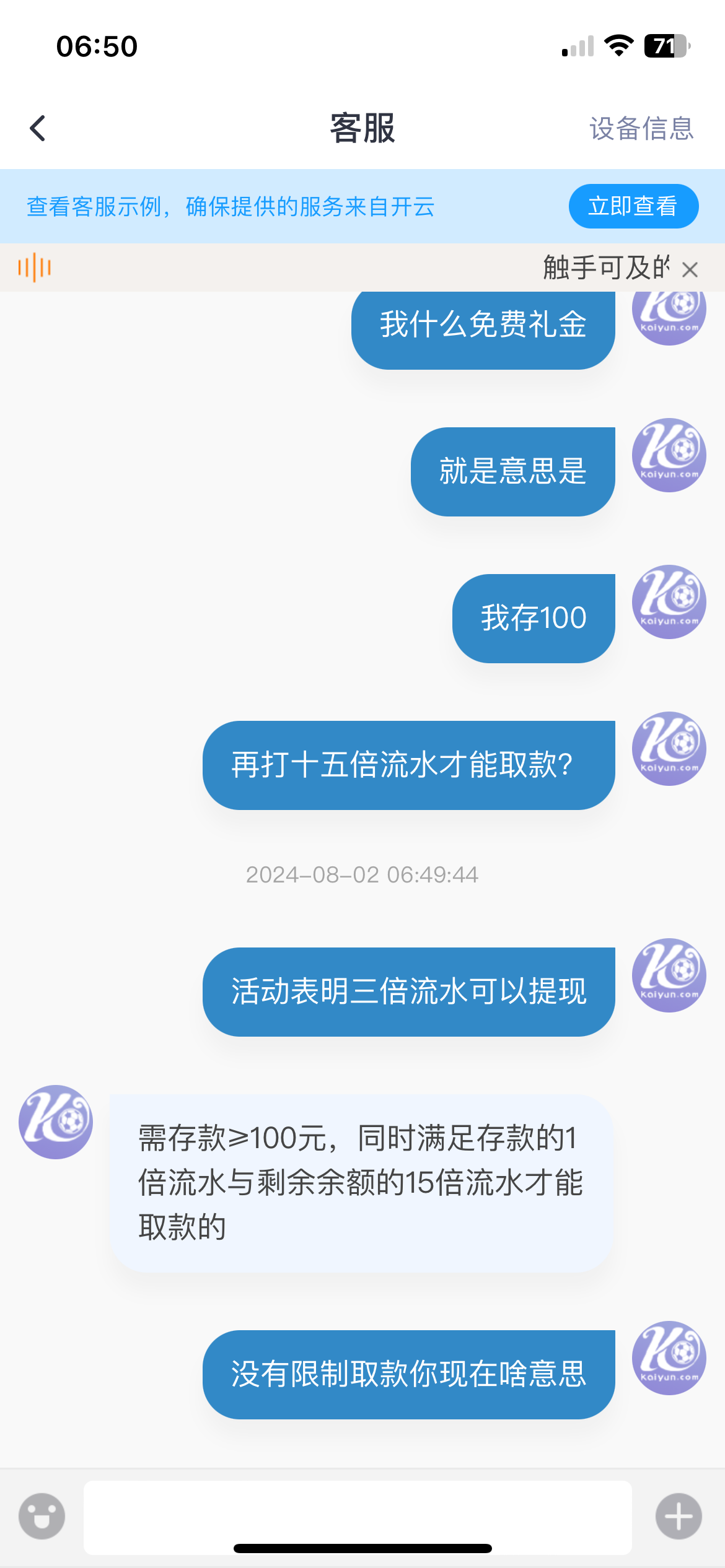Tap the back chevron arrow
Screen dimensions: 725x1568
coord(37,128)
